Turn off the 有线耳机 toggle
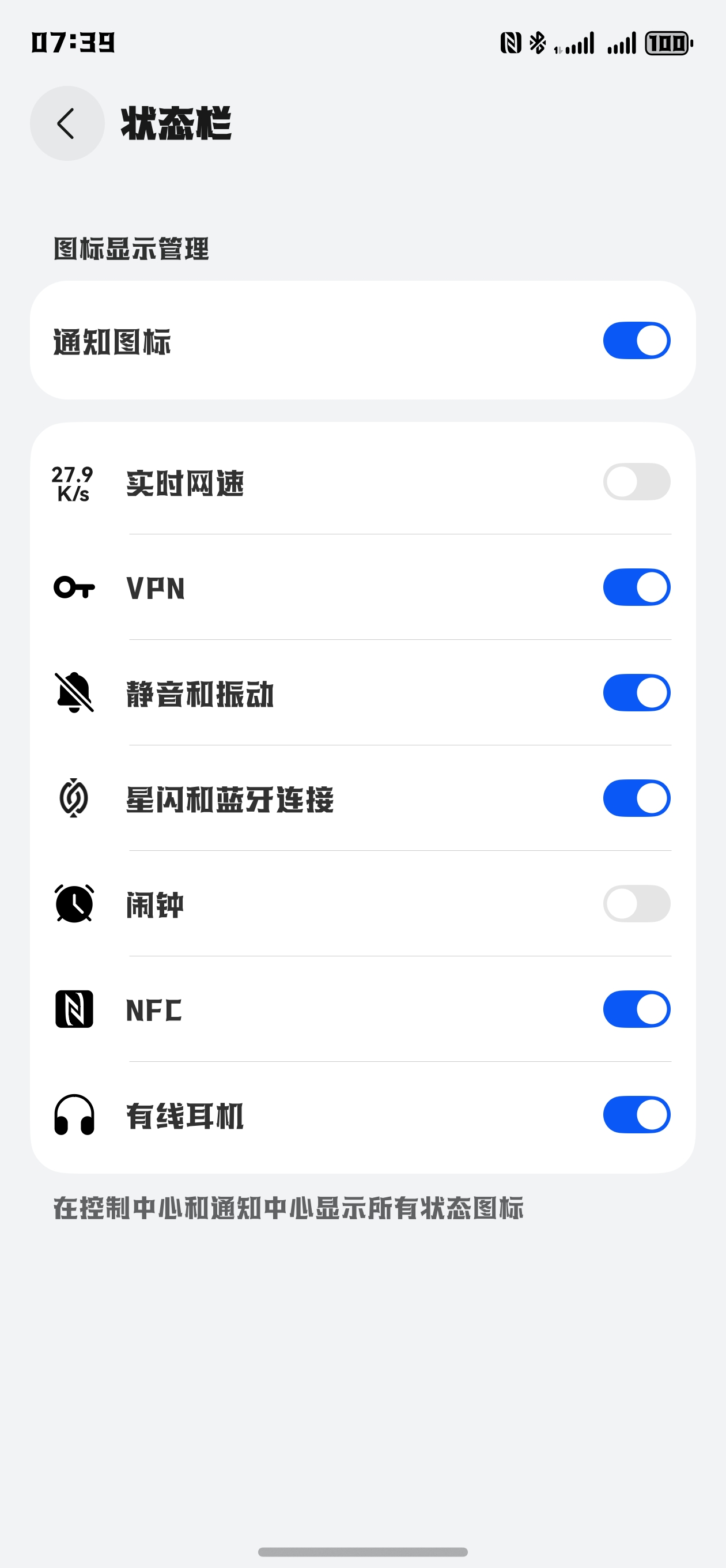This screenshot has width=726, height=1568. pos(636,1114)
